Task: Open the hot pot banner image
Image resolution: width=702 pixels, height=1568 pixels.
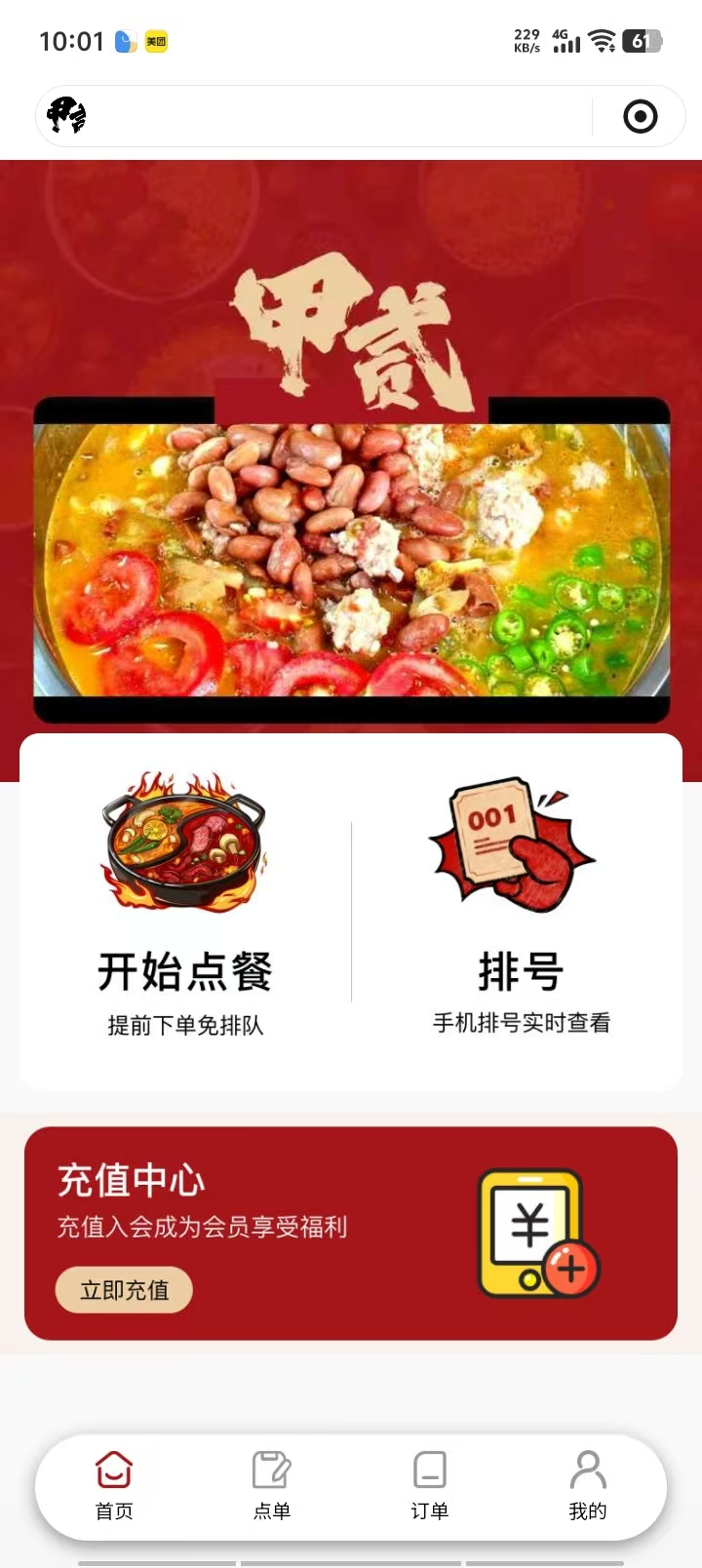Action: (x=351, y=559)
